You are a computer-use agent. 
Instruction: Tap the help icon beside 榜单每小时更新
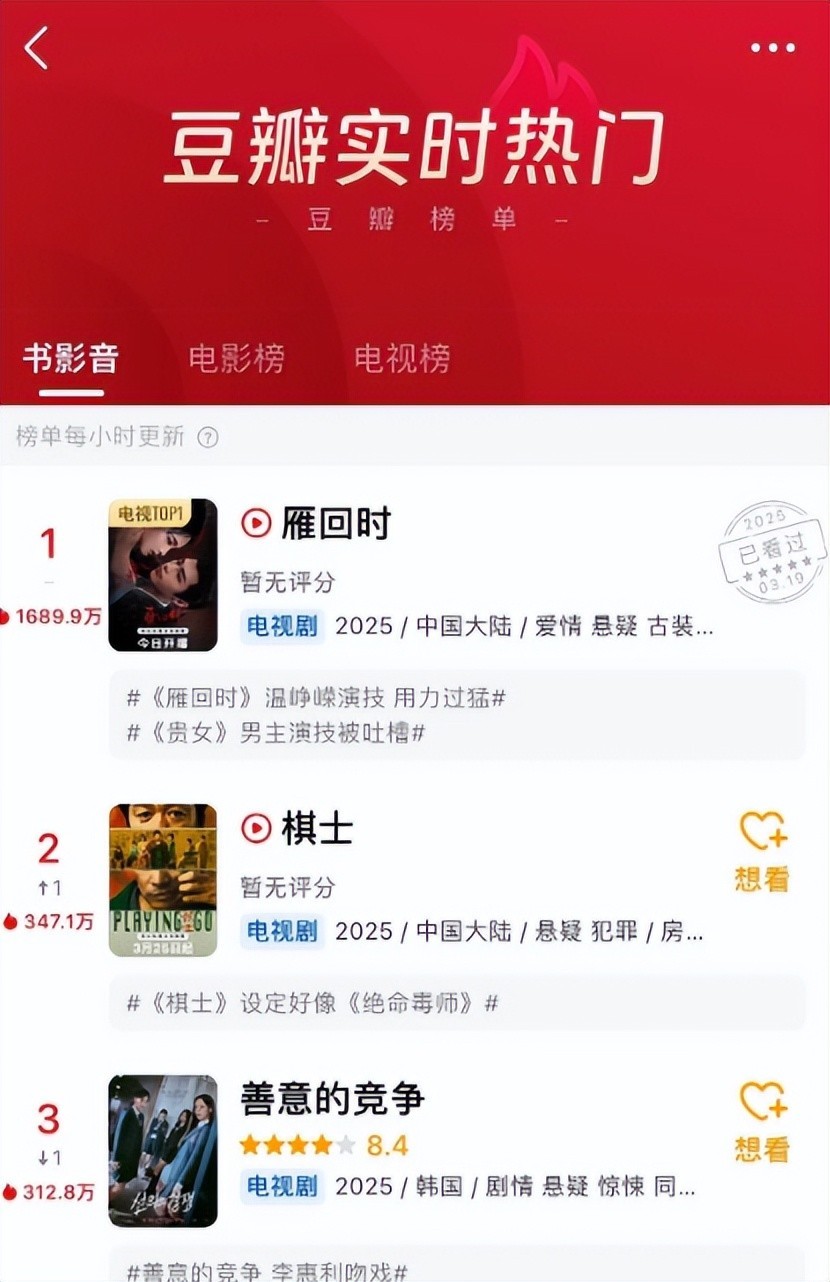[208, 437]
